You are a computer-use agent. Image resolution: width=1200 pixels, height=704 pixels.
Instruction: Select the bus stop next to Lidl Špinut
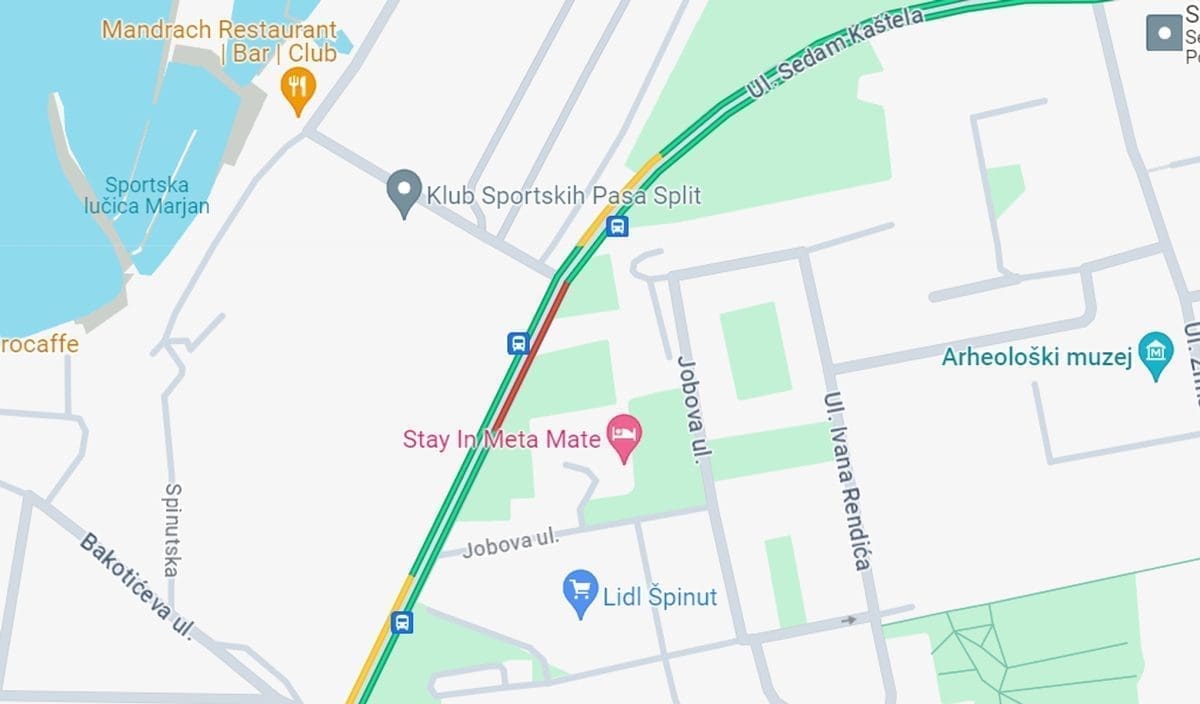(402, 622)
